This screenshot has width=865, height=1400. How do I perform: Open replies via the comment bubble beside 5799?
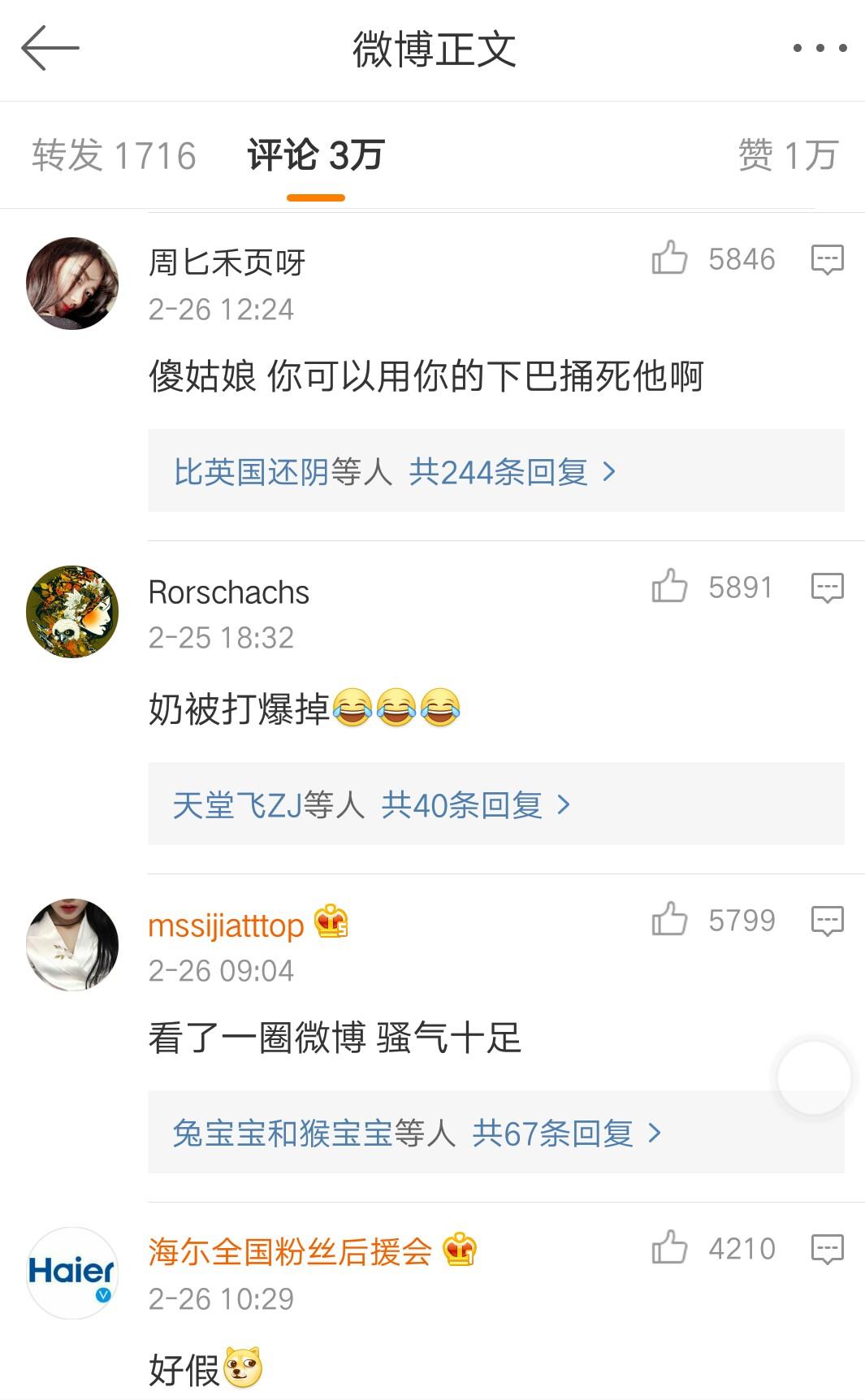click(827, 920)
